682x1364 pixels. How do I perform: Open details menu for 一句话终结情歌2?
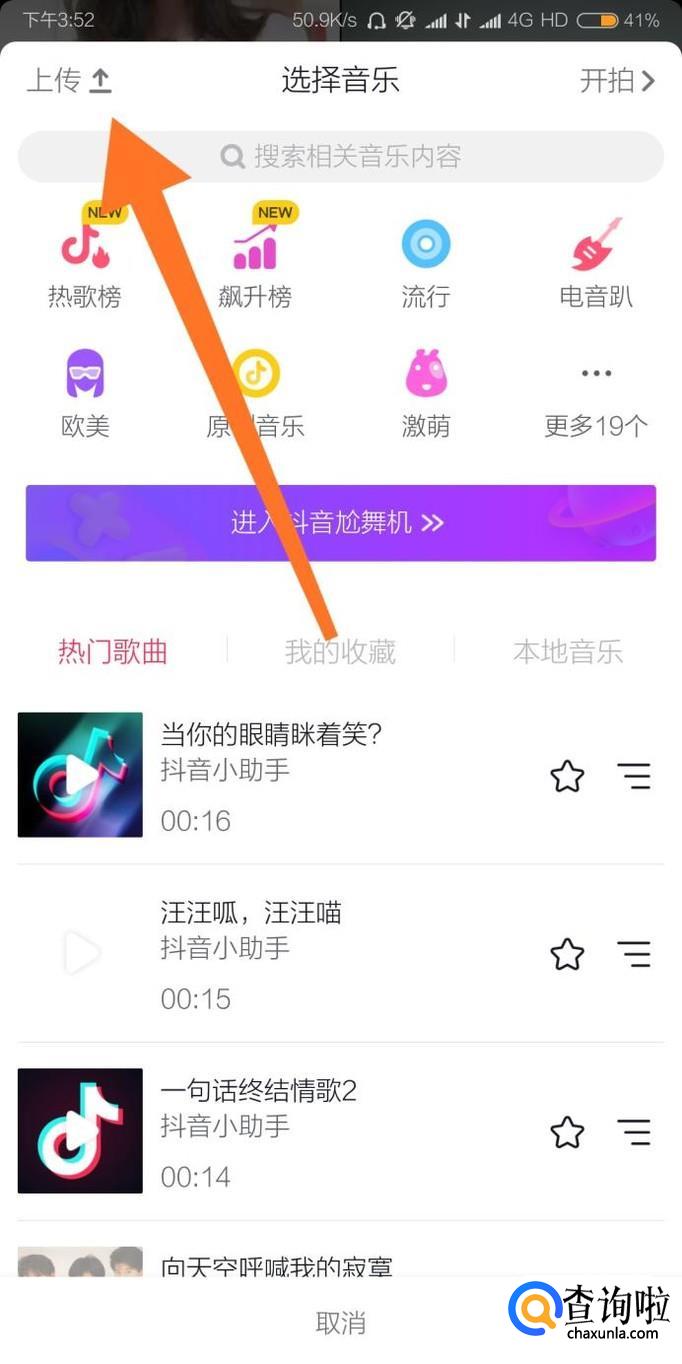click(x=634, y=1132)
